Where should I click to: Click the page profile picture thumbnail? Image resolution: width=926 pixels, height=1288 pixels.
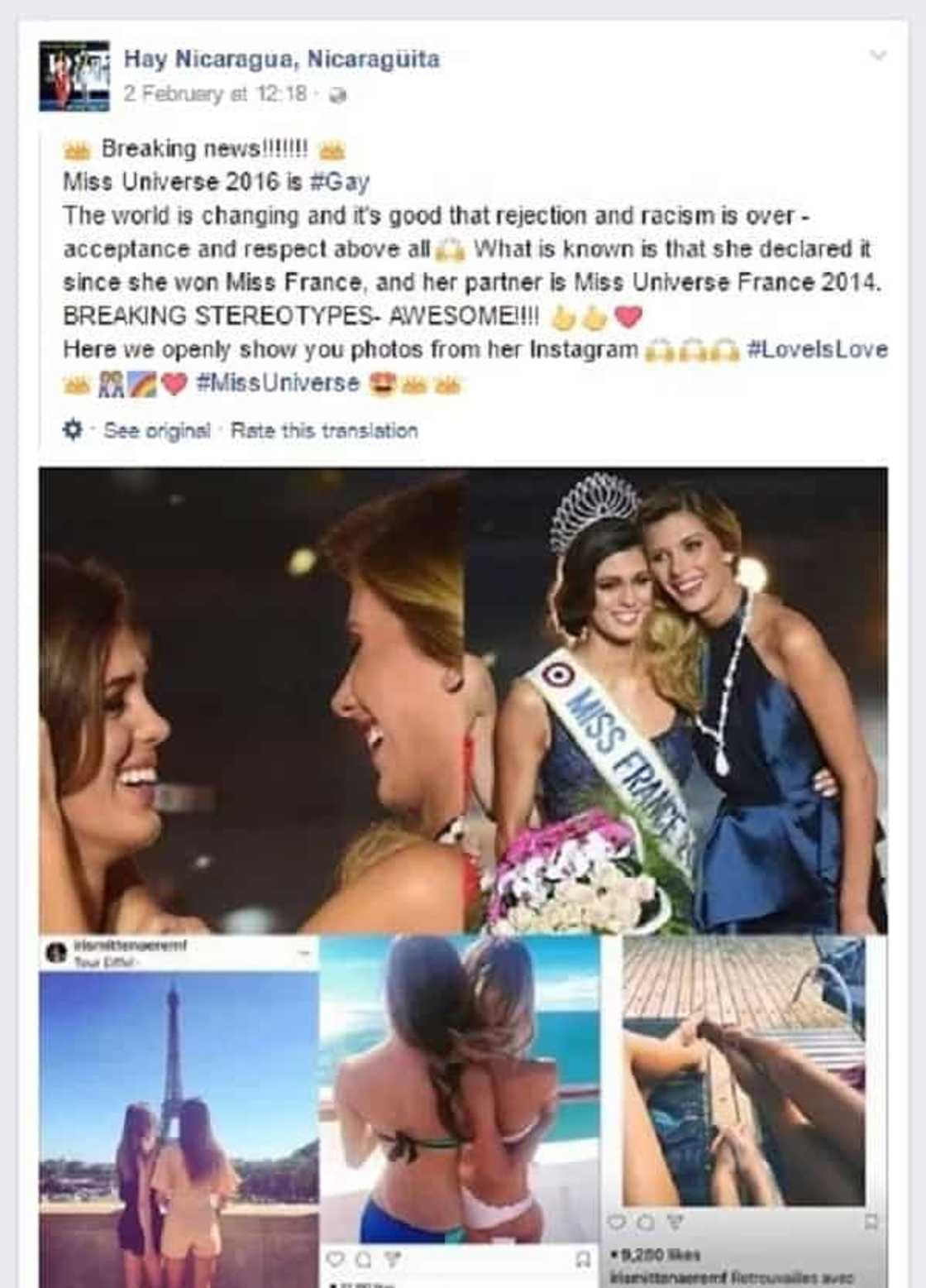point(77,74)
